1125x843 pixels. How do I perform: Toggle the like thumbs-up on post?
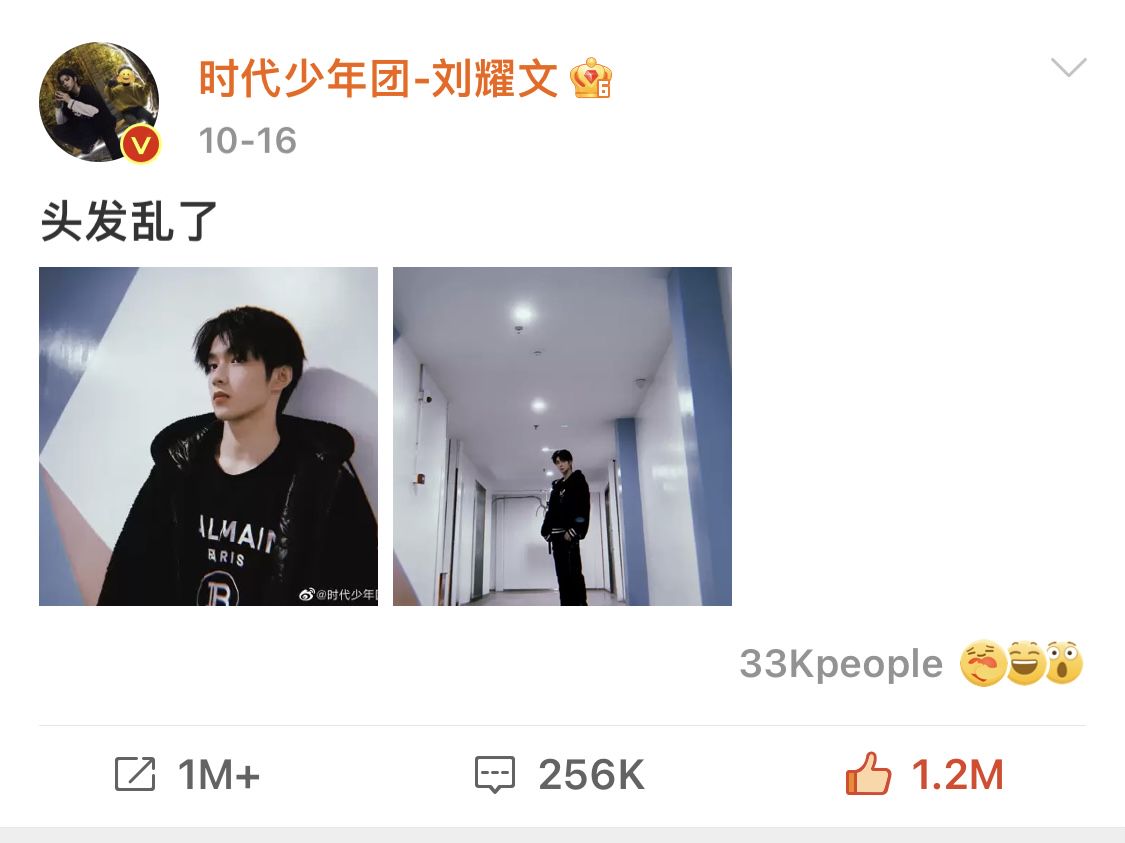(x=868, y=775)
